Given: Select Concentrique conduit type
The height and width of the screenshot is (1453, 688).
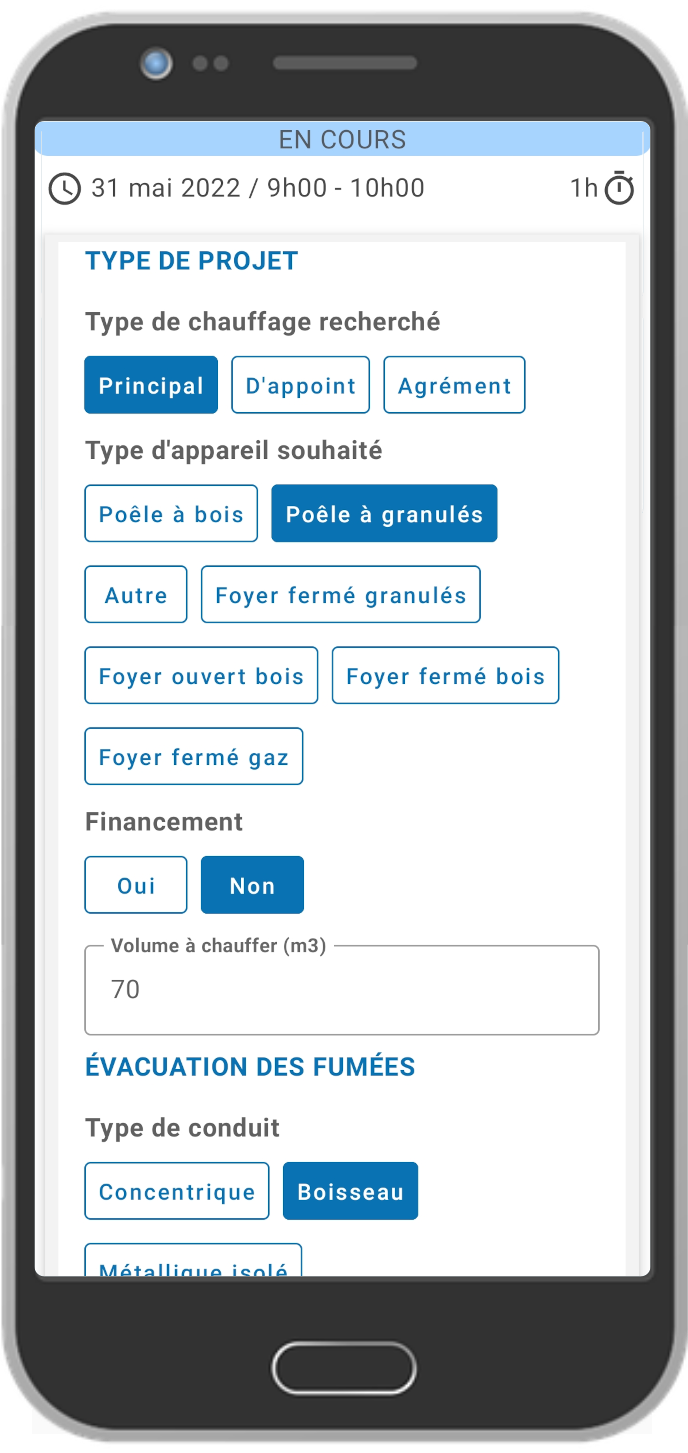Looking at the screenshot, I should point(177,1191).
